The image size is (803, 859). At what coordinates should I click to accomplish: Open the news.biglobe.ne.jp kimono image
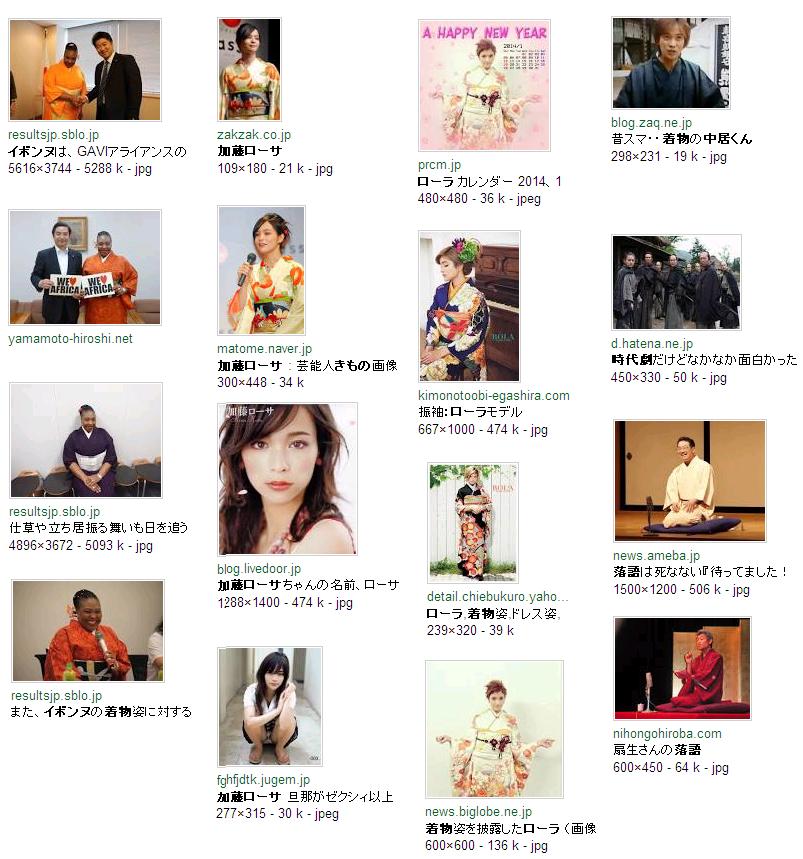tap(494, 728)
